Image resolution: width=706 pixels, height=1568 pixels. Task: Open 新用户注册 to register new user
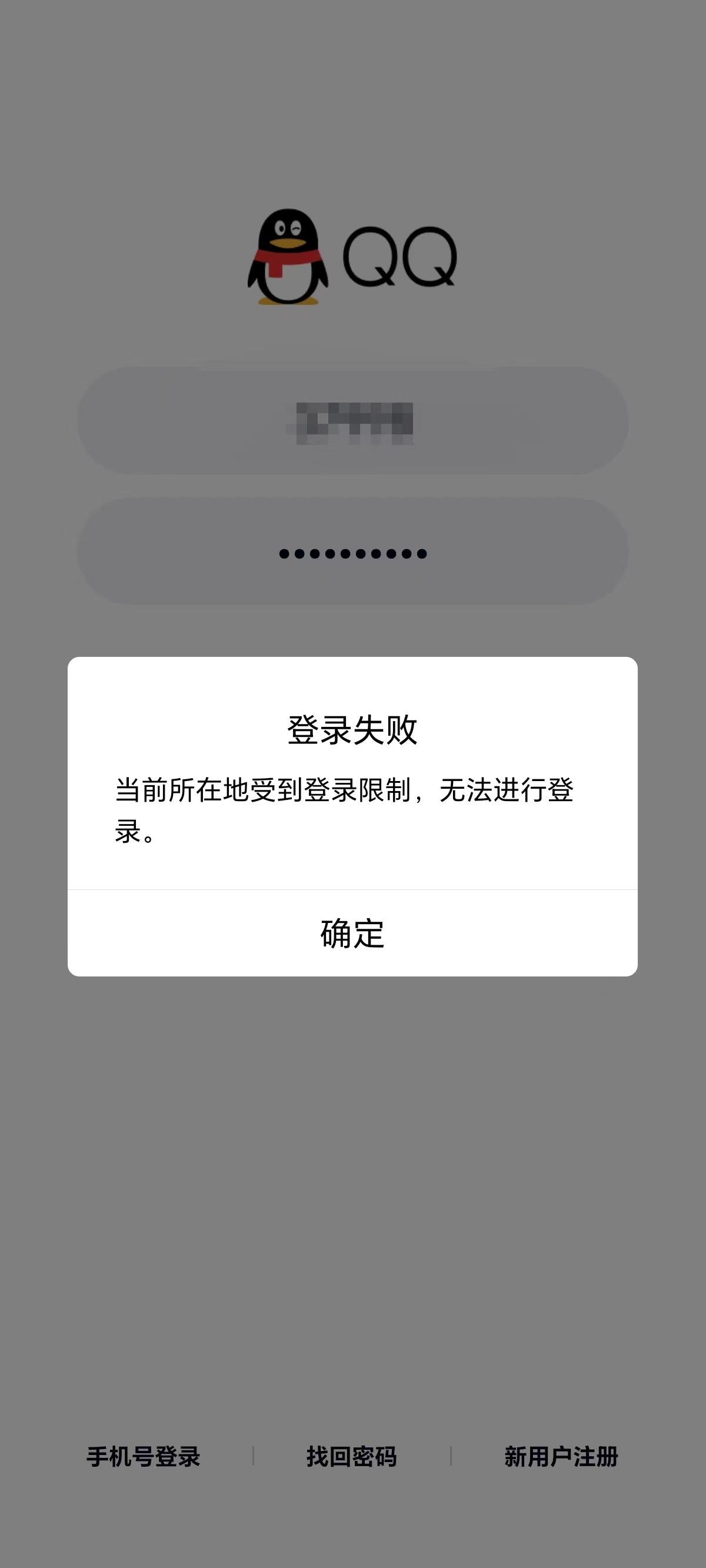click(561, 1457)
